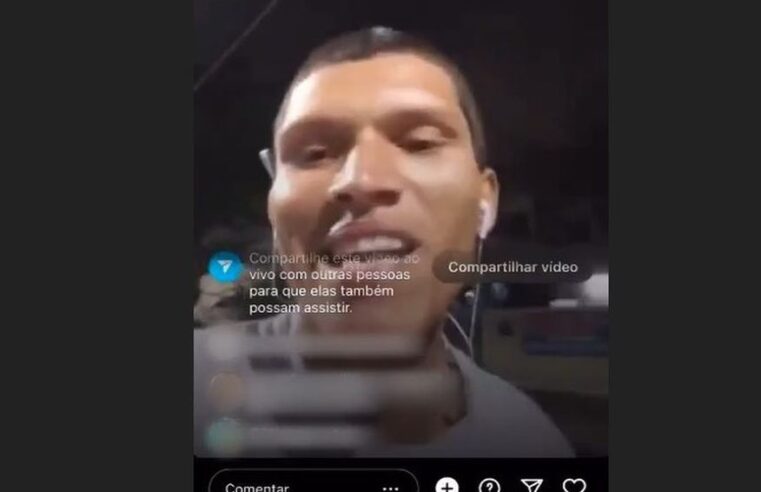Like the live with the heart icon
Screen dimensions: 761x492
click(574, 486)
